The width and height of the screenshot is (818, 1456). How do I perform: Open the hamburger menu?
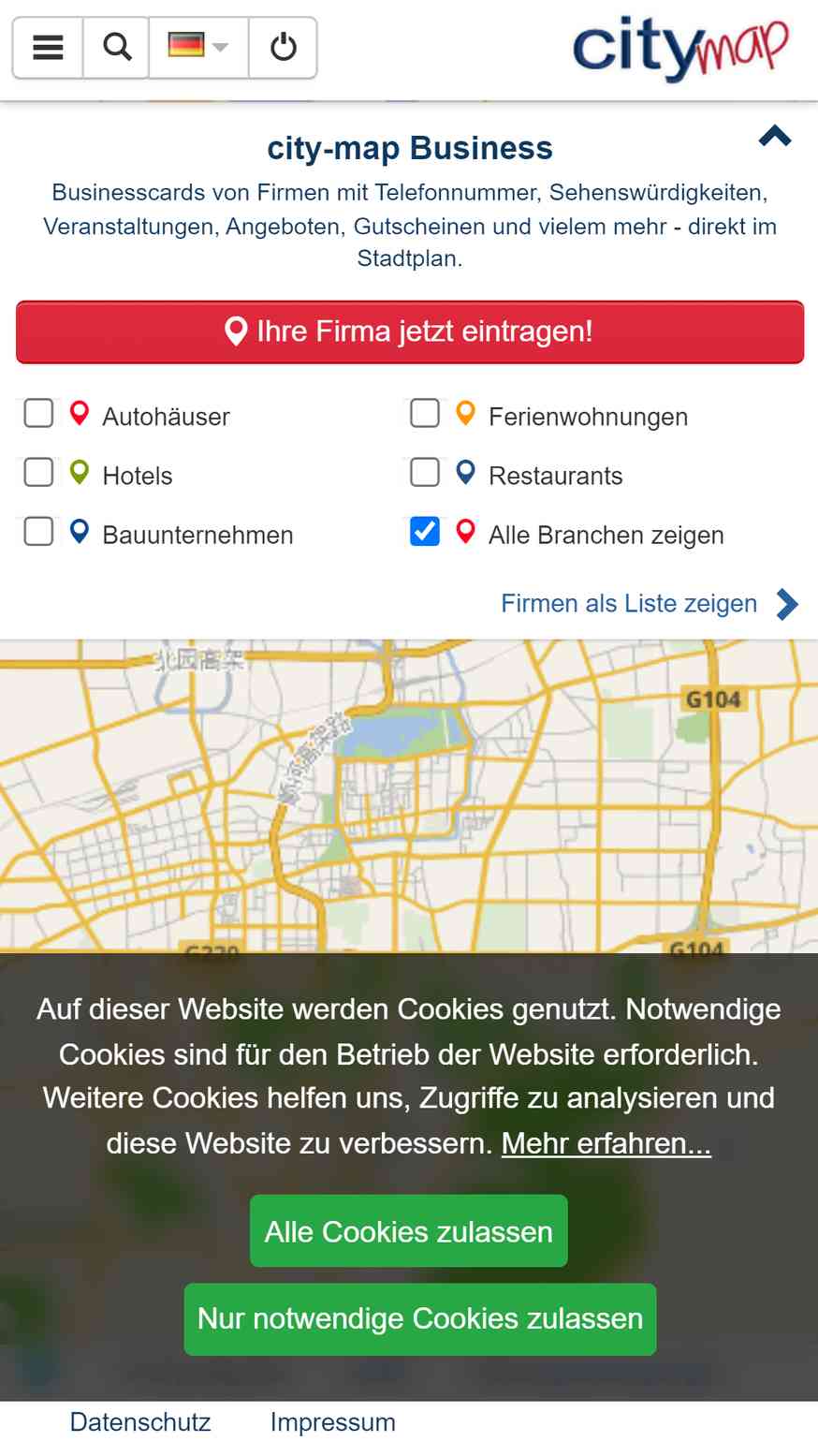[x=48, y=47]
